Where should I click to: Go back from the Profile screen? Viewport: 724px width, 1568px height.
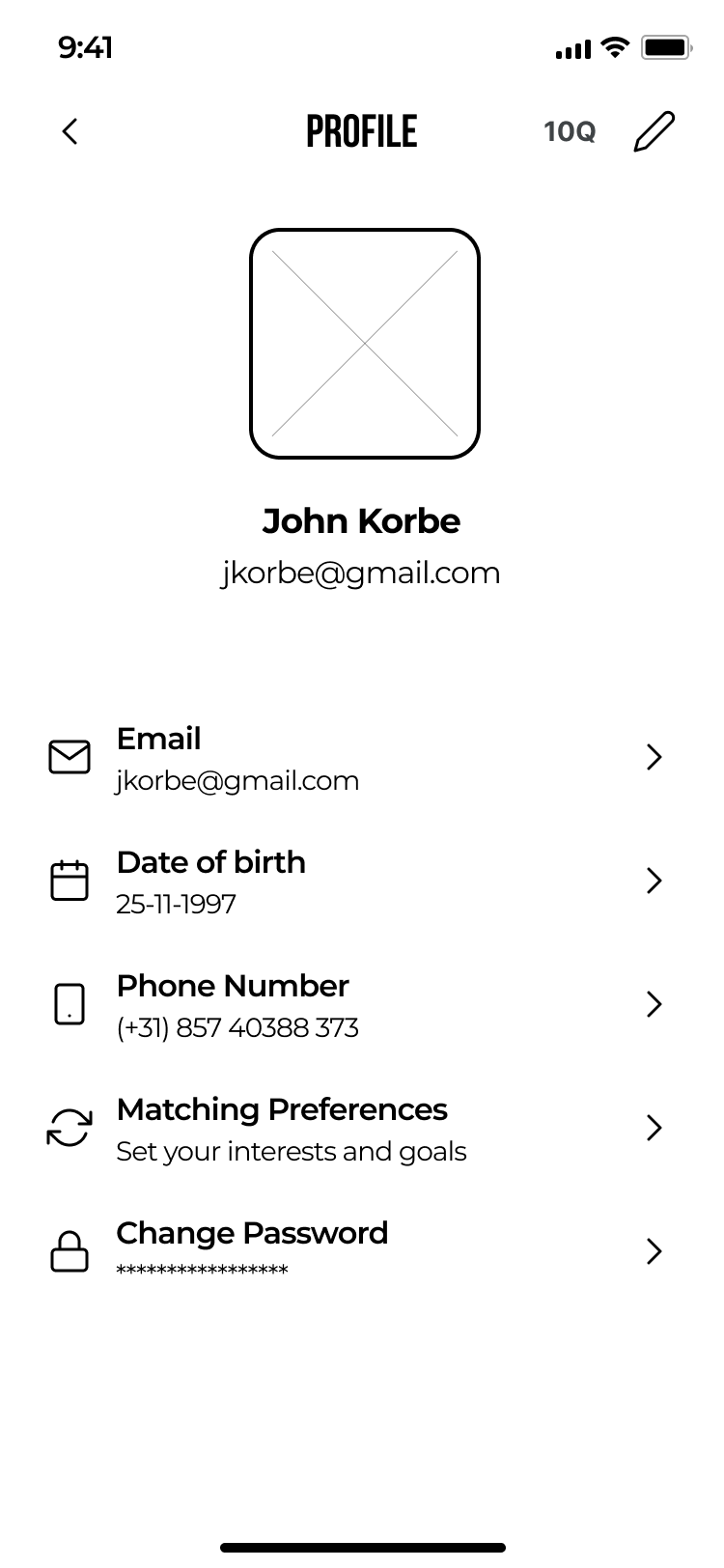coord(70,131)
